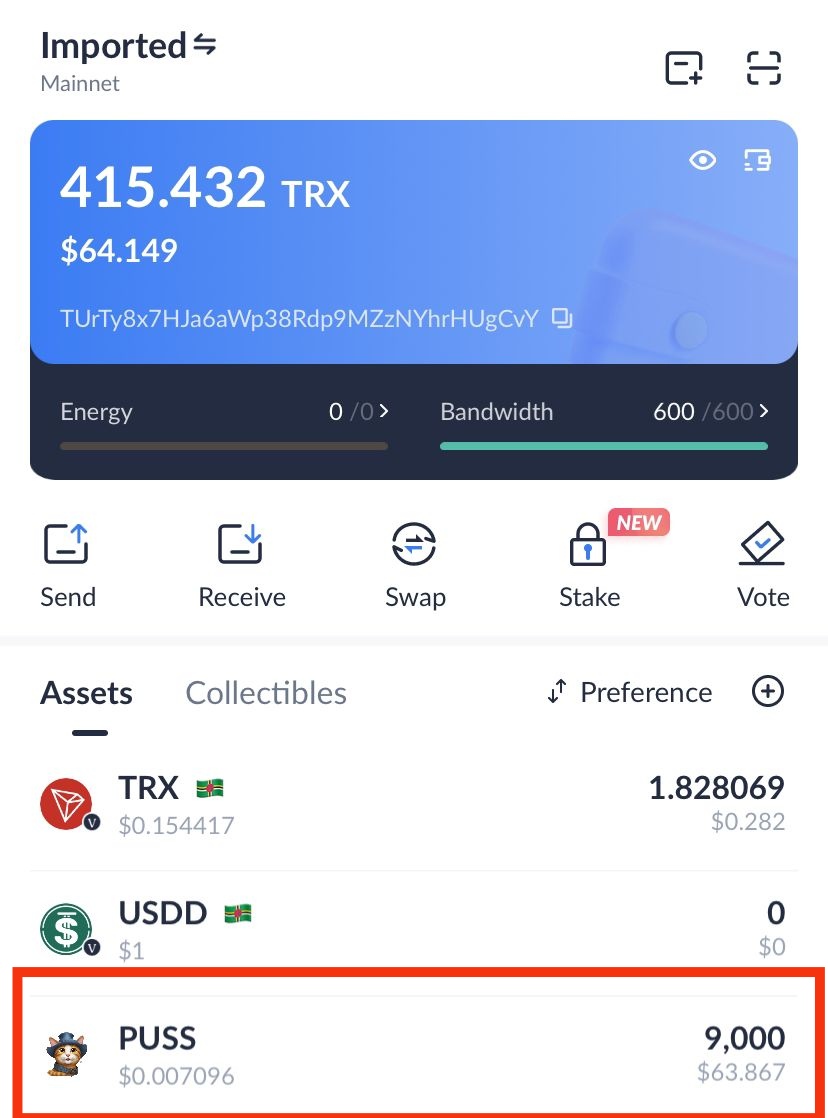Open the Stake feature

[x=589, y=566]
